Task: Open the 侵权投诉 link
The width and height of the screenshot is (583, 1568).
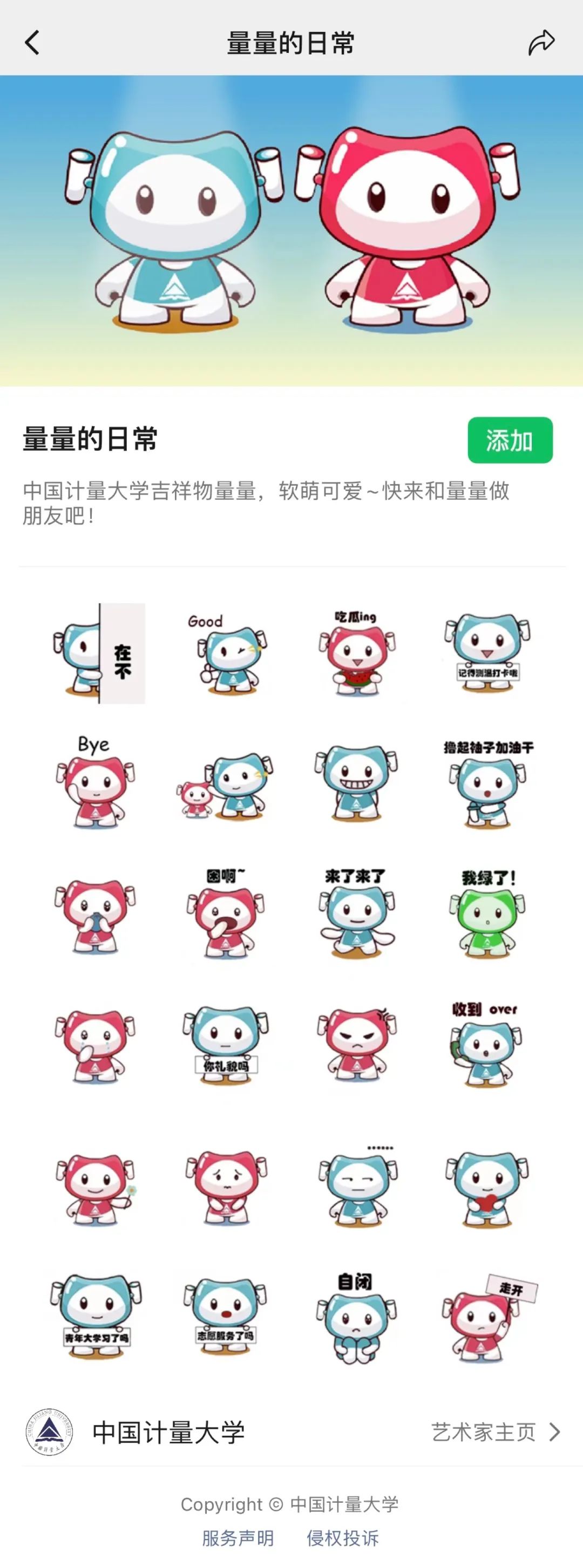Action: 342,1538
